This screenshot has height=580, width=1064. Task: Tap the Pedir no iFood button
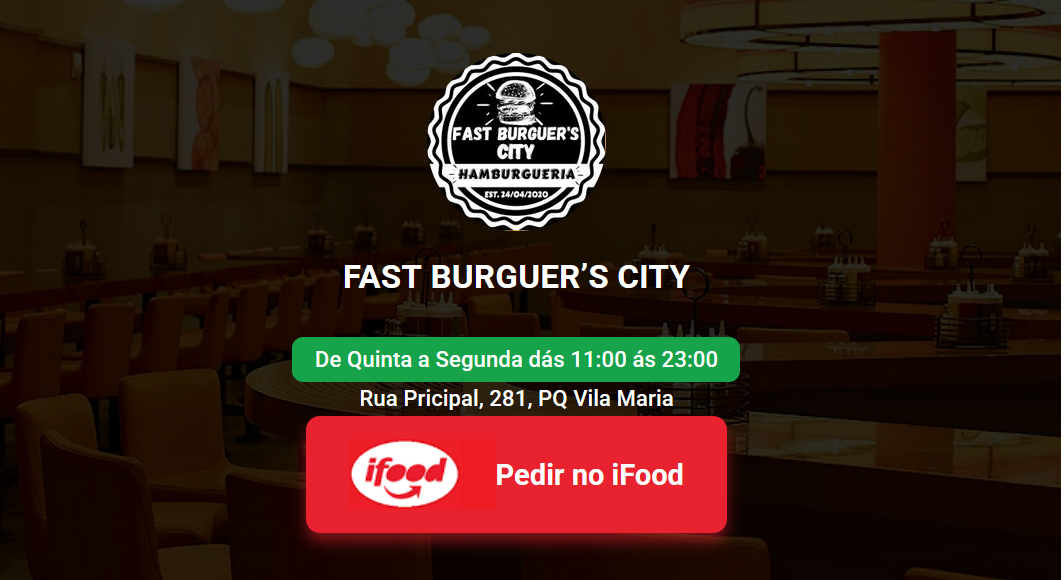click(x=516, y=475)
